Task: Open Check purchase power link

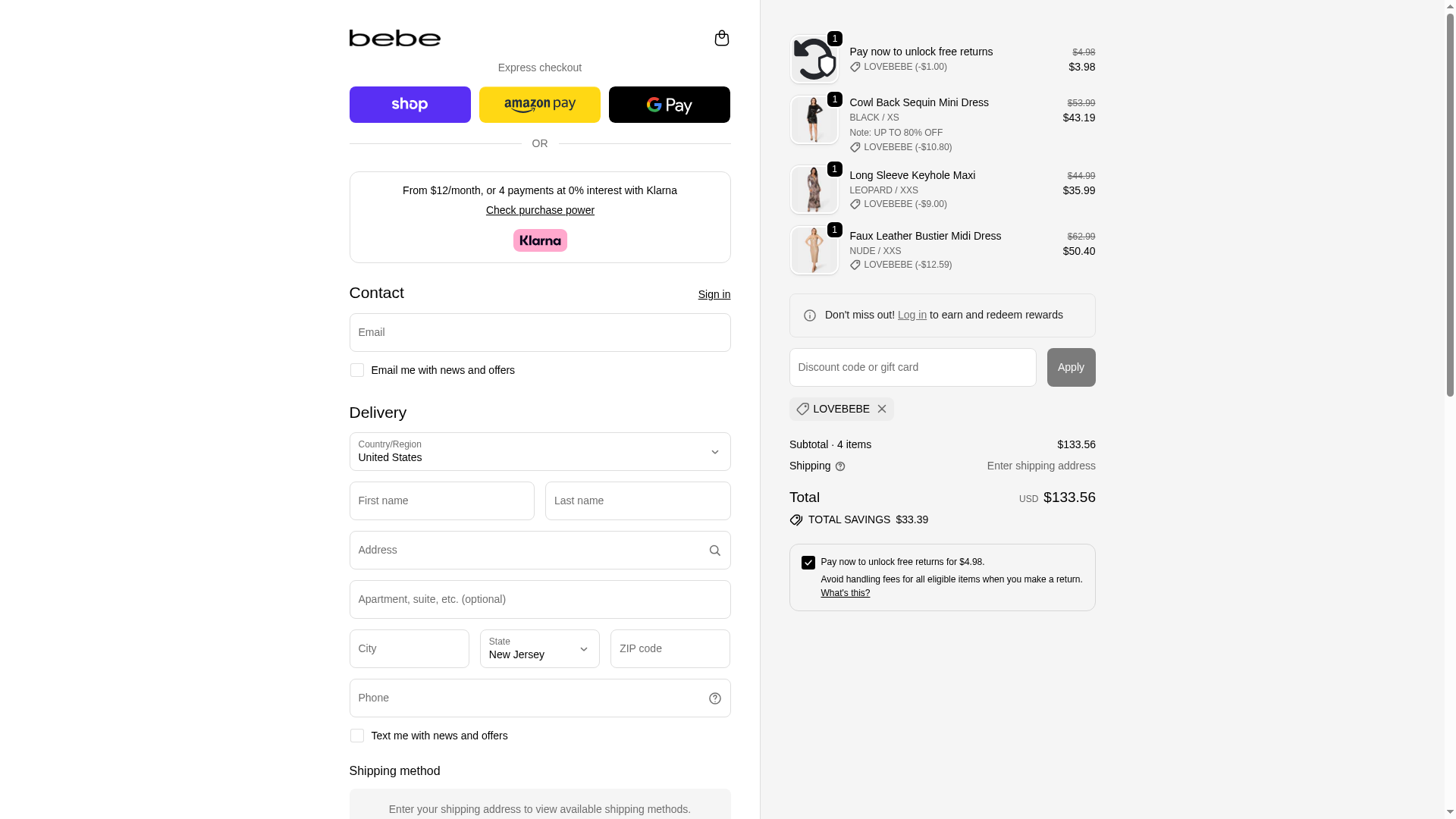Action: 540,210
